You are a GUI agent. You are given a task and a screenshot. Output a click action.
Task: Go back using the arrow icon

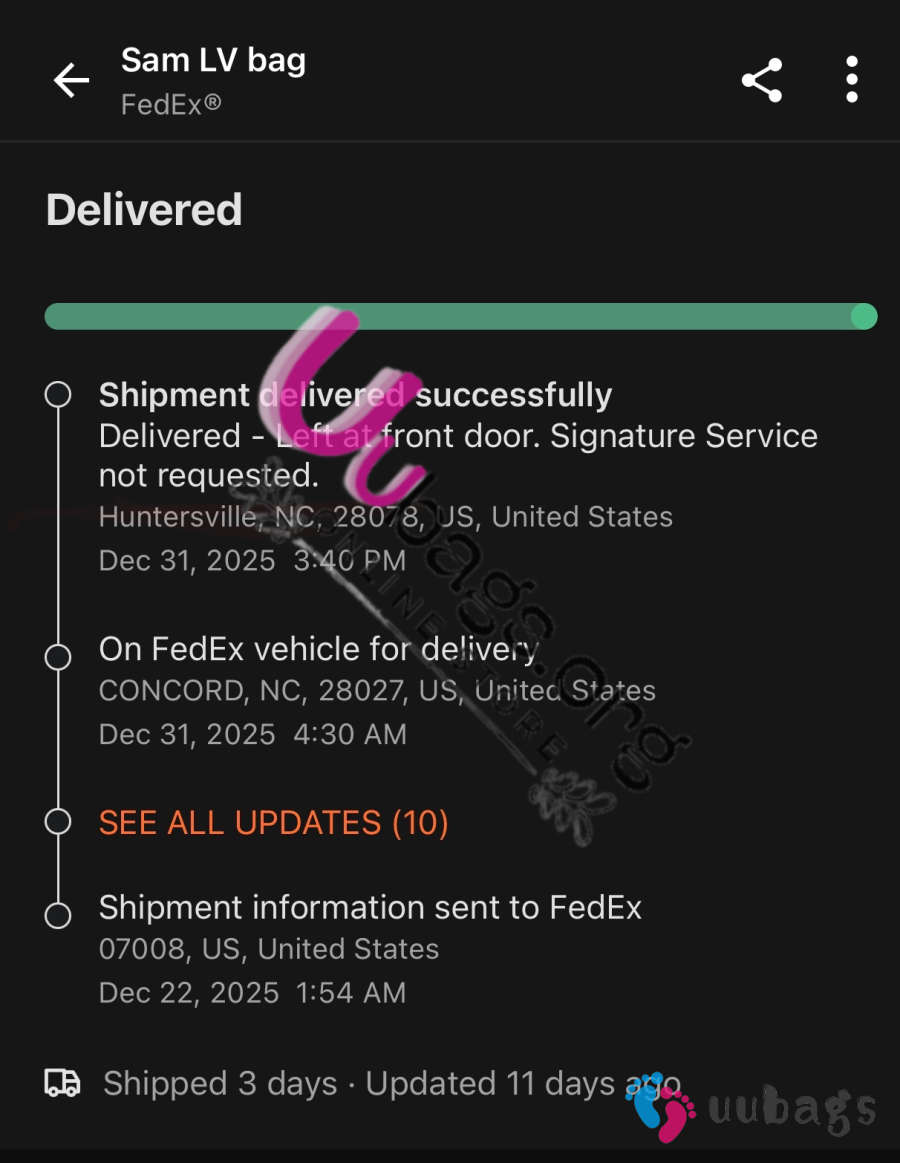(71, 80)
